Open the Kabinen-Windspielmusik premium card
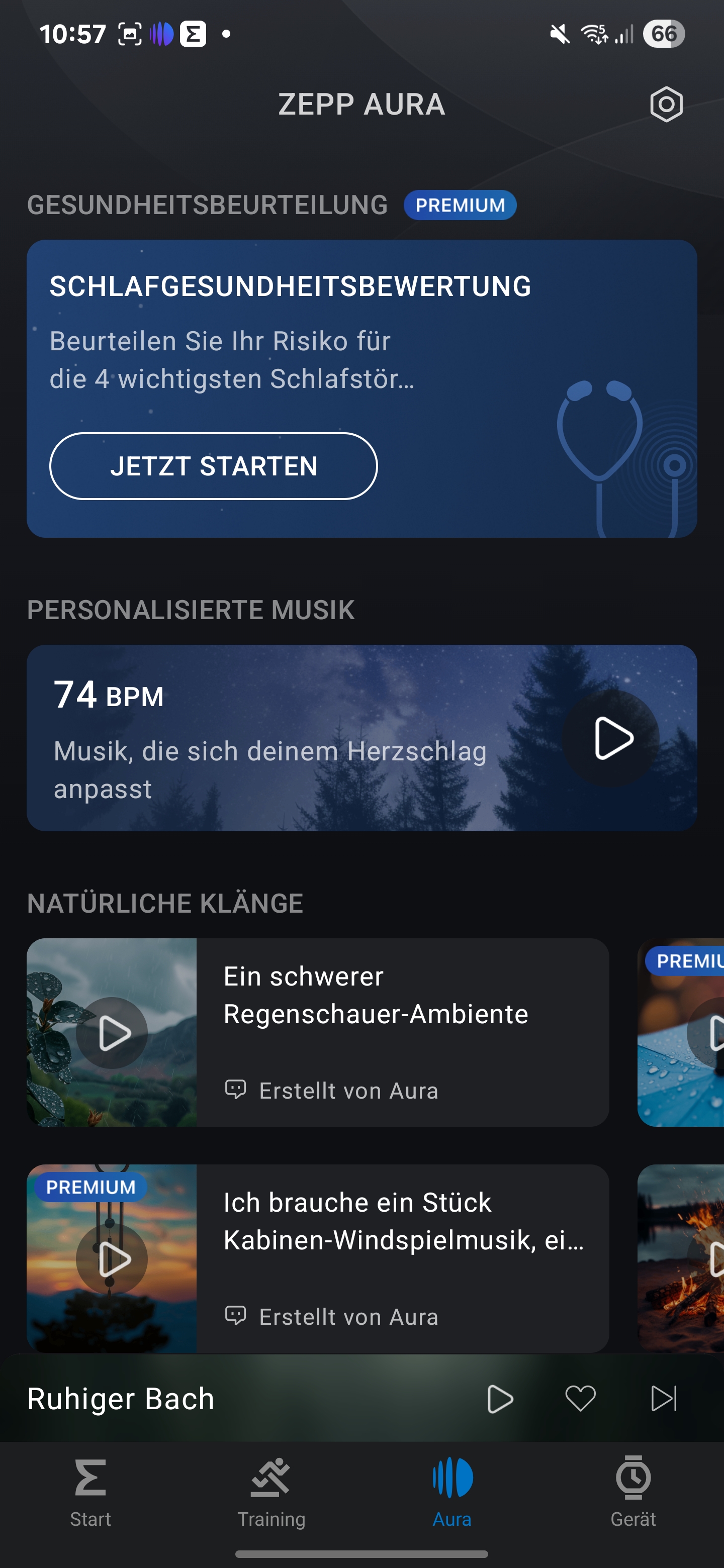 pos(402,1258)
